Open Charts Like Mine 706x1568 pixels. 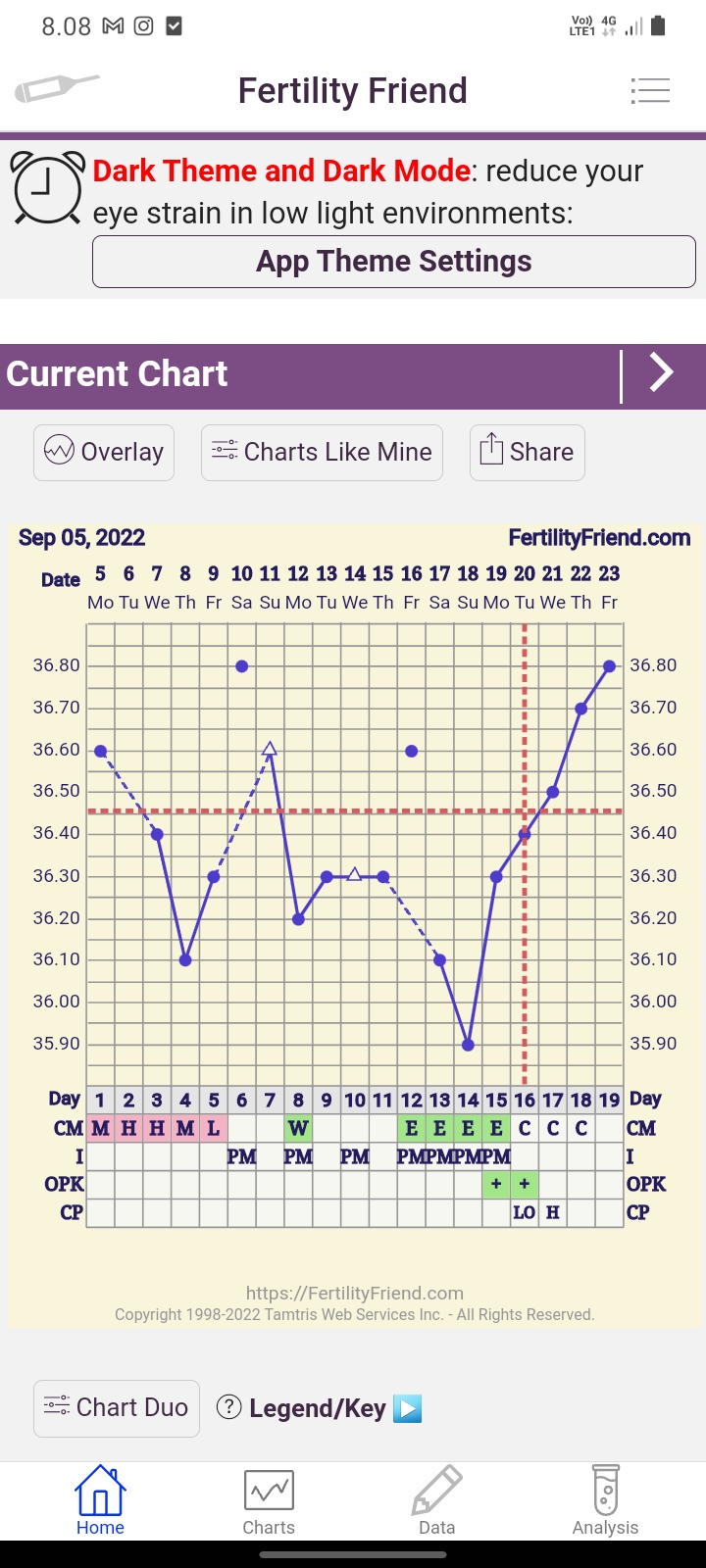(322, 452)
